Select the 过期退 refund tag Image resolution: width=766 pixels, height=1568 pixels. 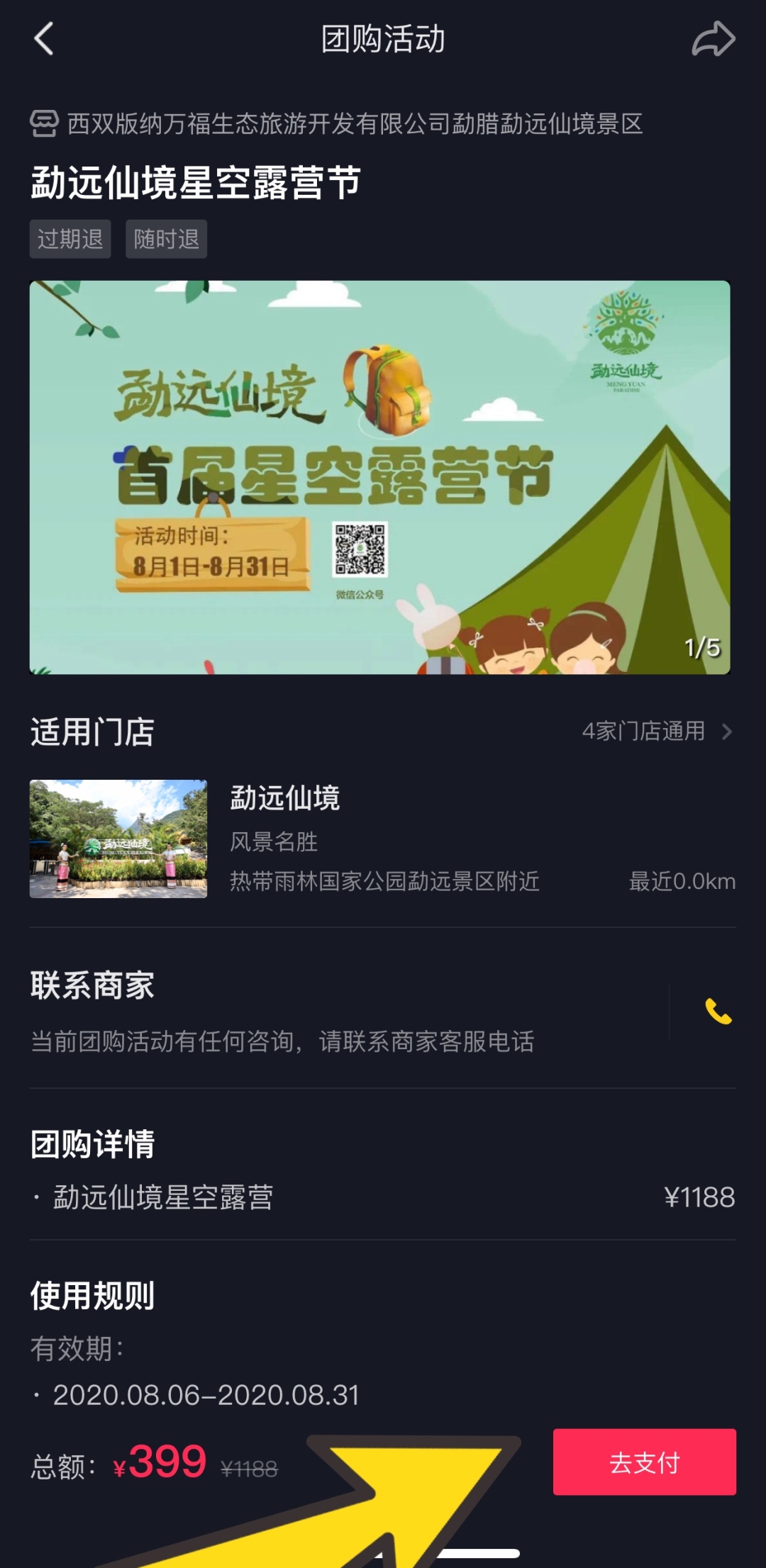[x=70, y=238]
